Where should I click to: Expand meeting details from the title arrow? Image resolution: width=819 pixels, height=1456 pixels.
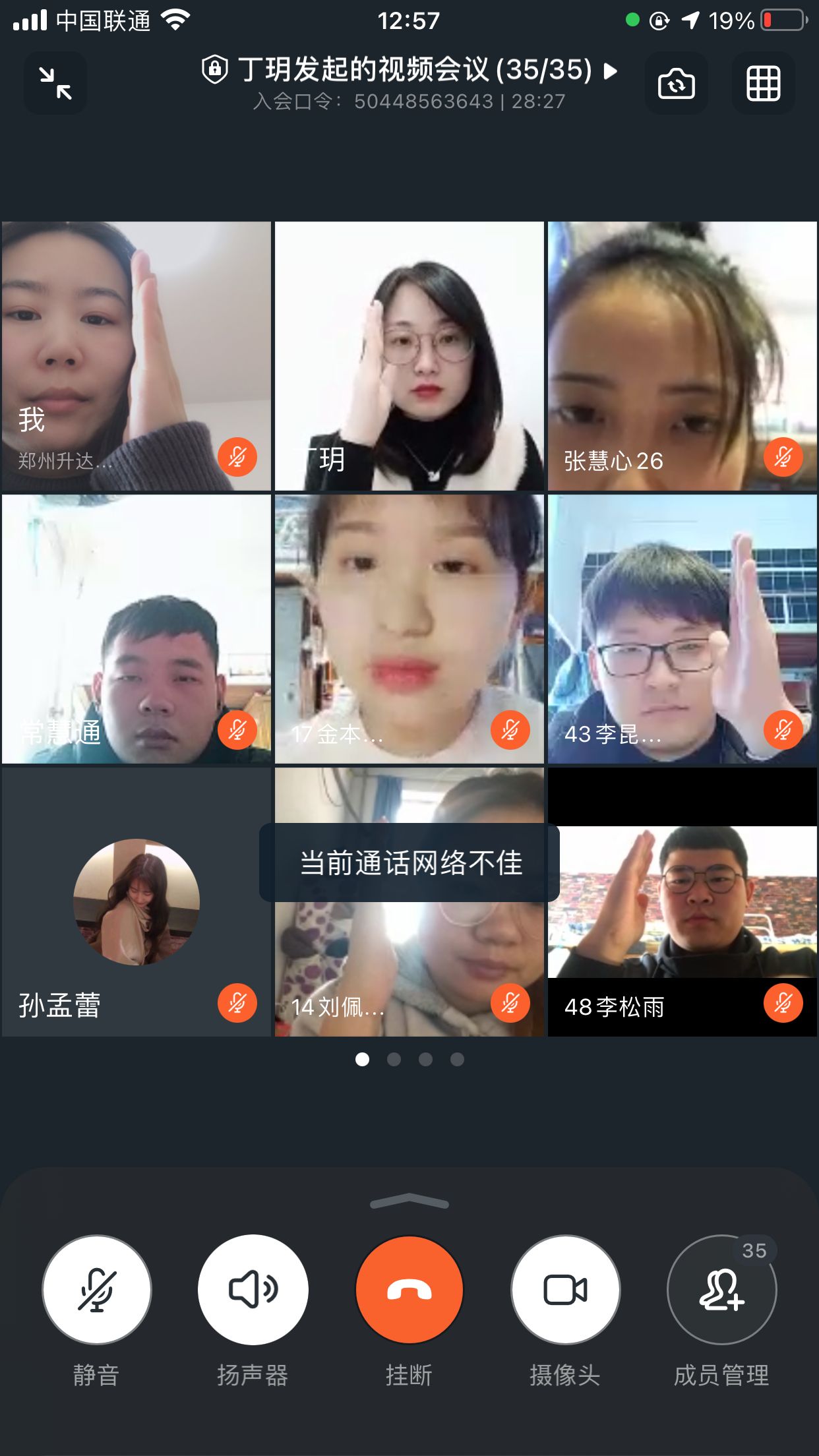[x=611, y=71]
